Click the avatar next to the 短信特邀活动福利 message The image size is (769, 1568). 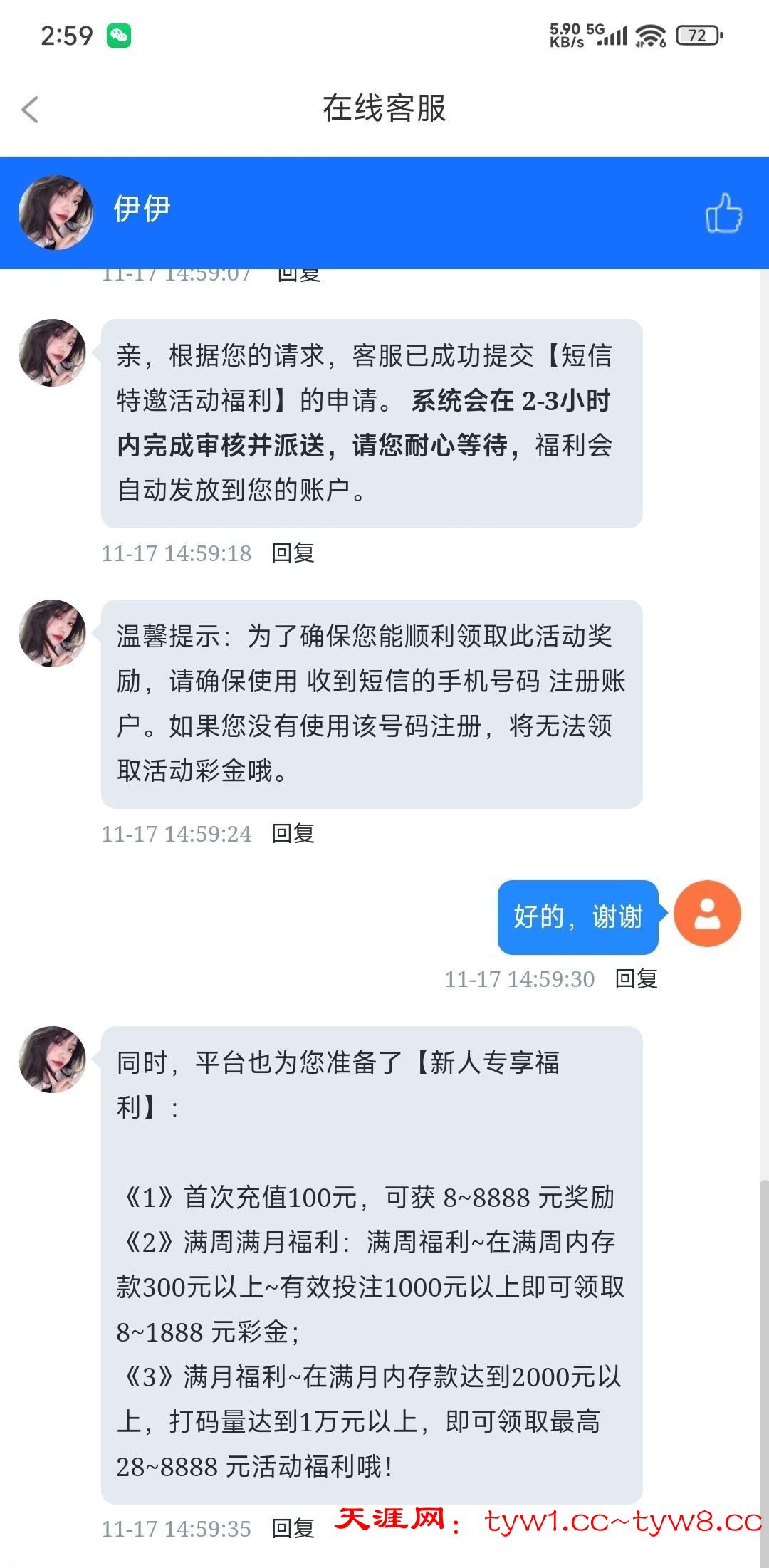click(x=53, y=356)
